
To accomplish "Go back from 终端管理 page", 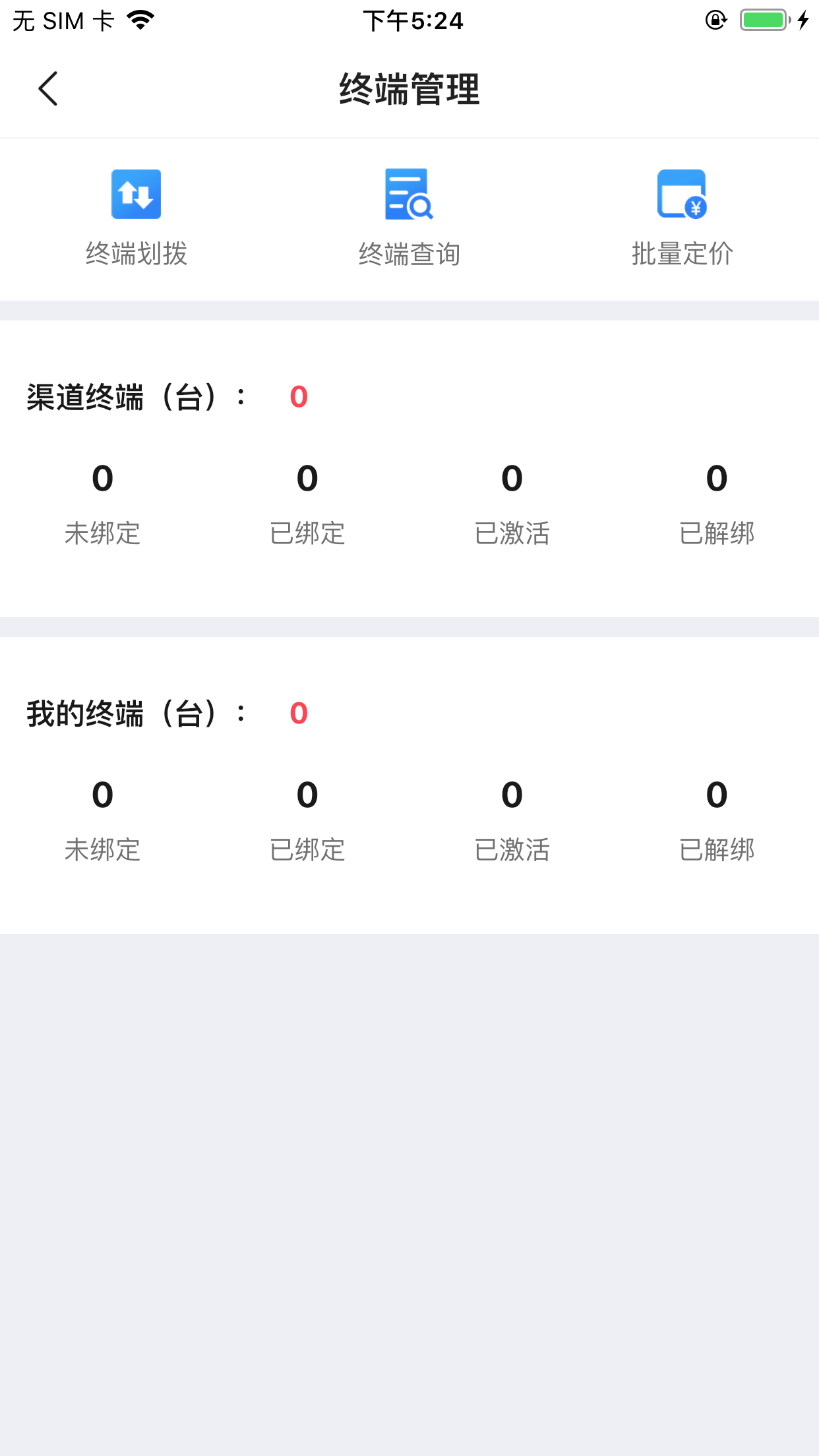I will tap(48, 89).
